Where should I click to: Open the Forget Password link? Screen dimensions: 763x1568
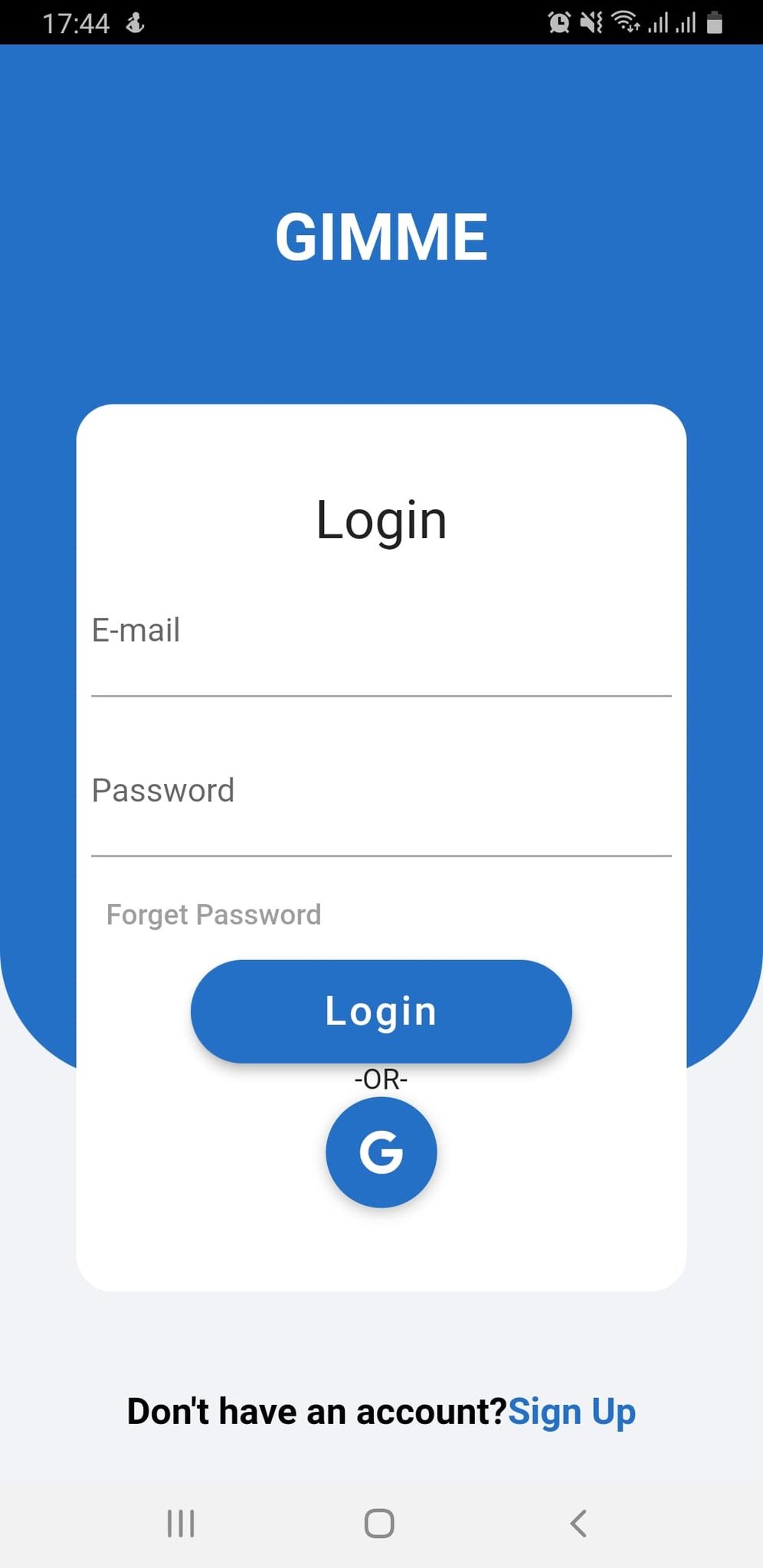(x=214, y=914)
